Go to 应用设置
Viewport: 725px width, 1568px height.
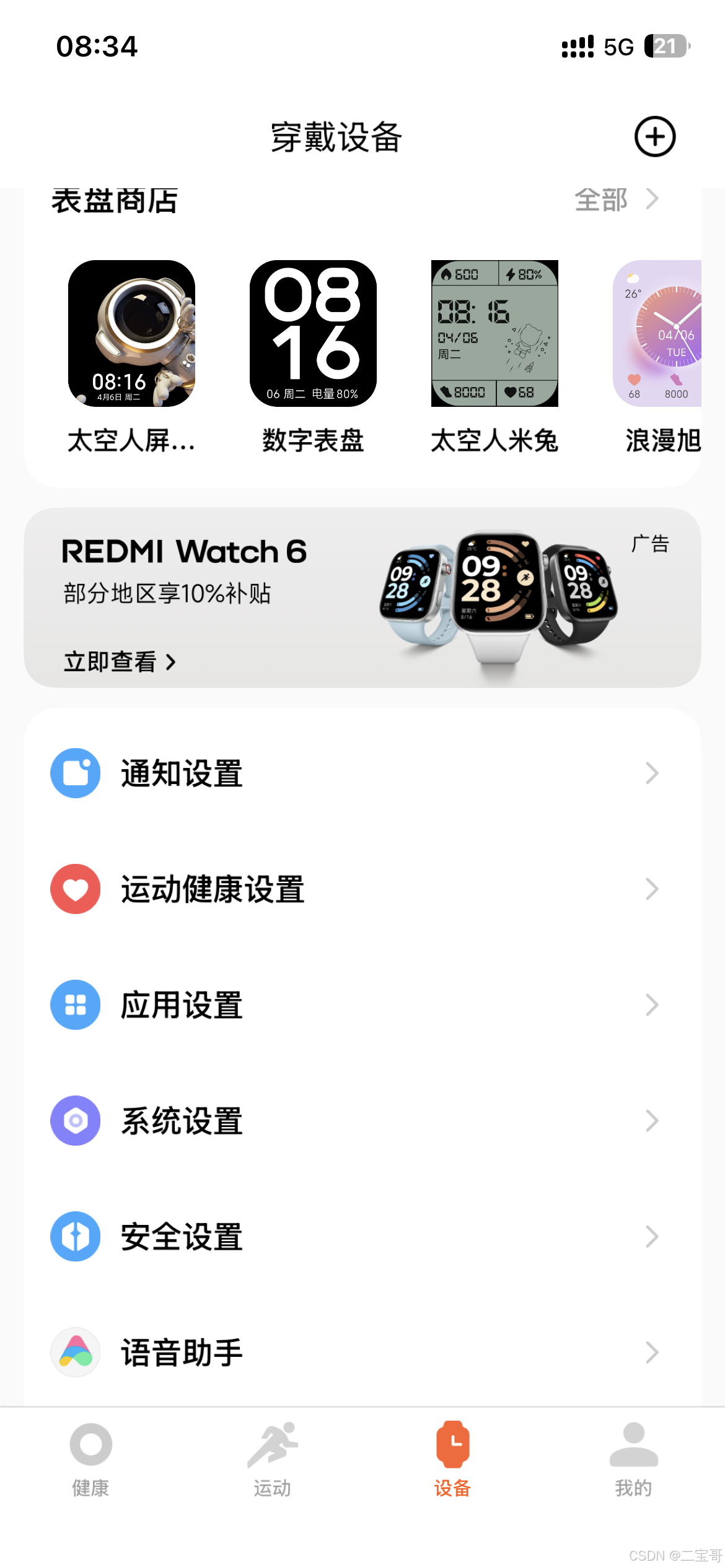click(x=362, y=1004)
